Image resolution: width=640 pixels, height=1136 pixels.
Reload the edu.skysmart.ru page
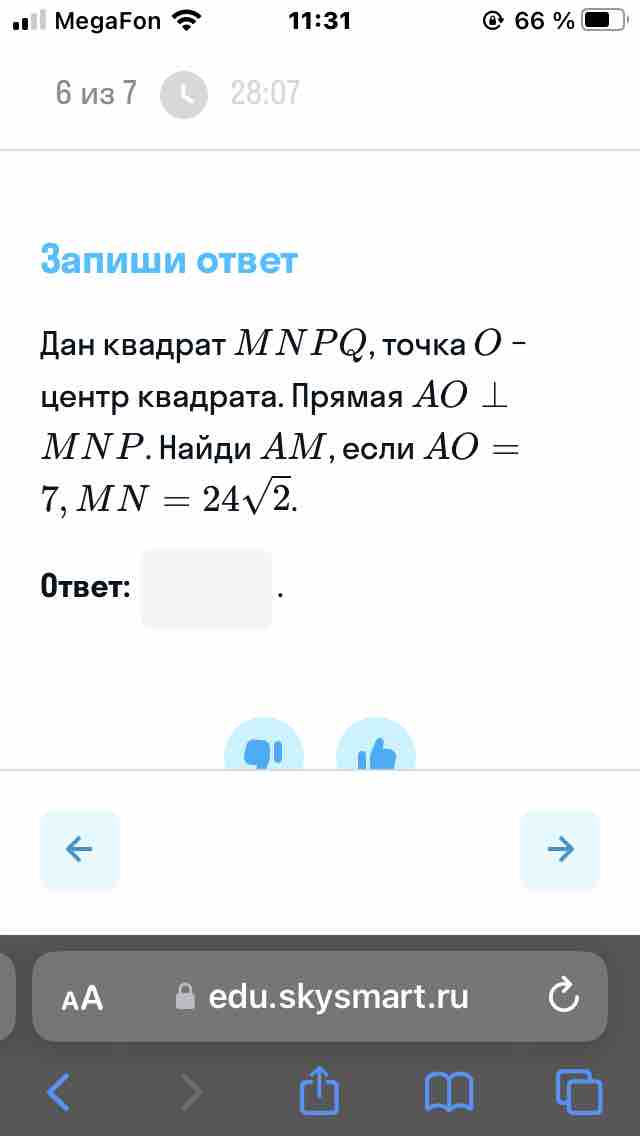[564, 998]
